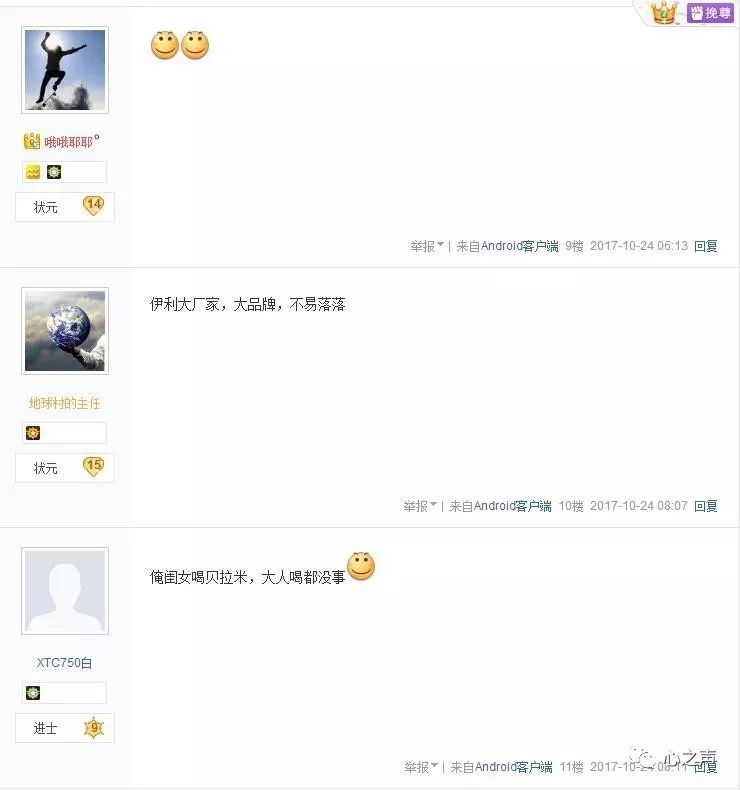The width and height of the screenshot is (740, 790).
Task: Expand 举报 dropdown on 10楼 post
Action: [x=420, y=507]
